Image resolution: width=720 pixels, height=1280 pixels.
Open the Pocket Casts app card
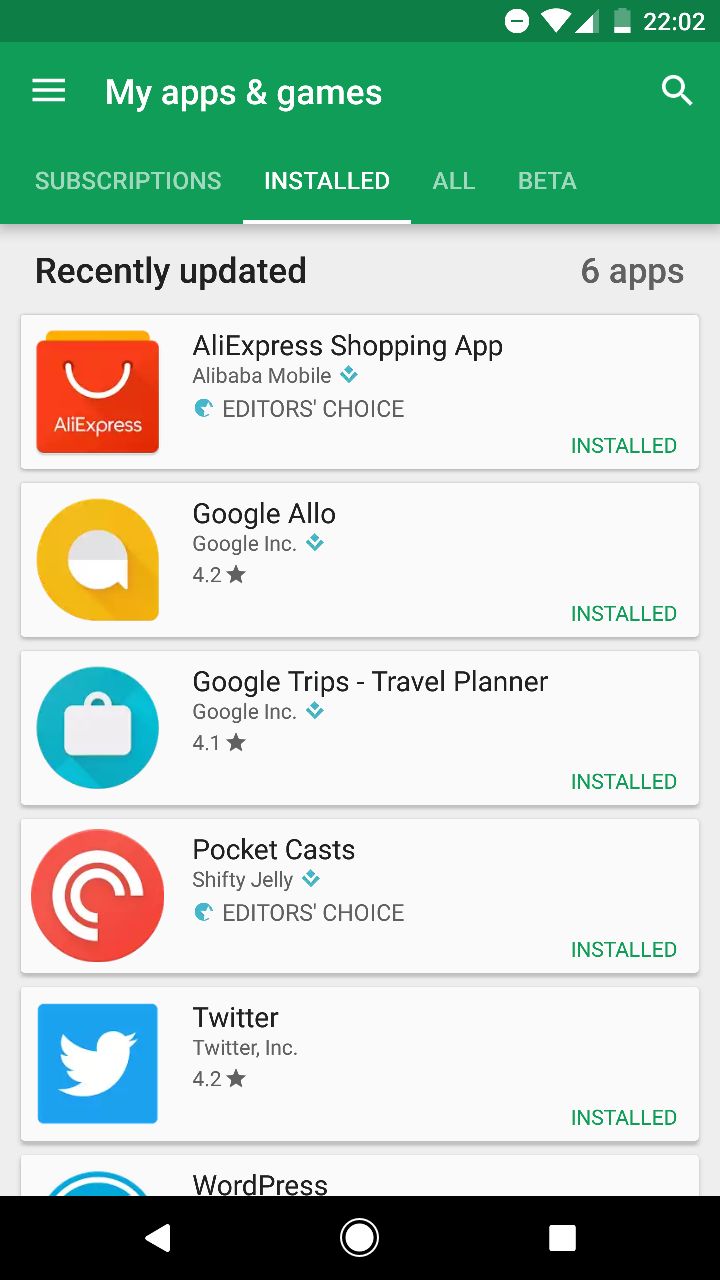360,896
